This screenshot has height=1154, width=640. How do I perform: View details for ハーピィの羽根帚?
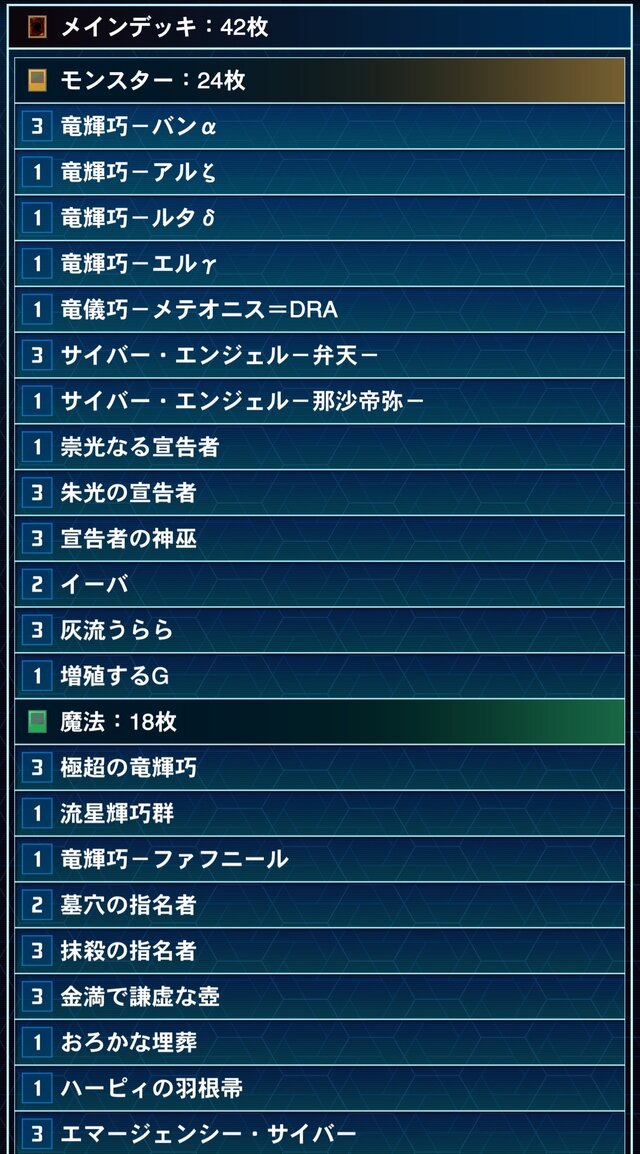(x=319, y=1088)
